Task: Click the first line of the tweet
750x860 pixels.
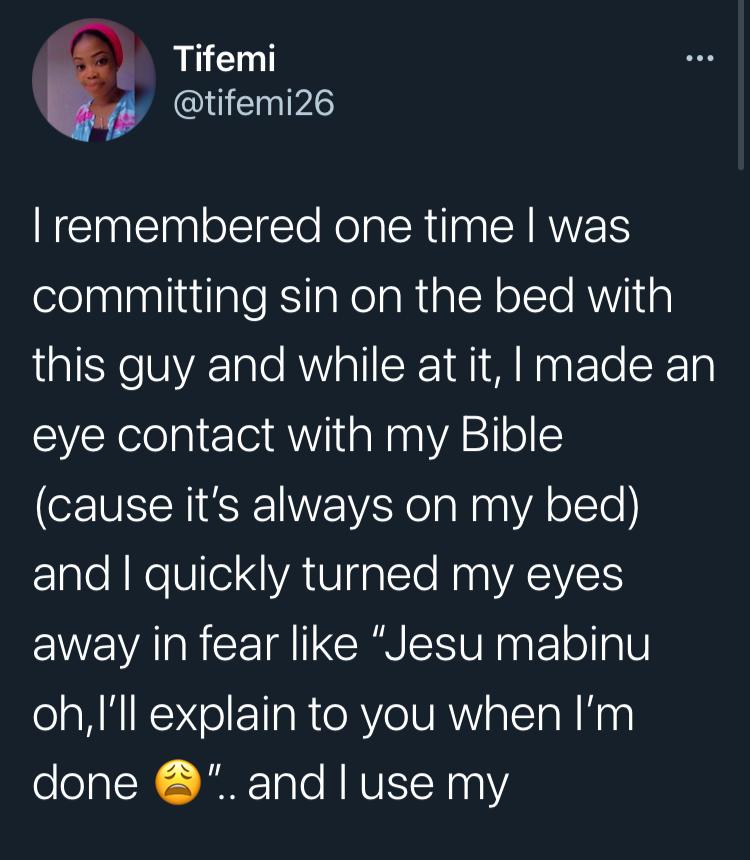Action: point(330,225)
